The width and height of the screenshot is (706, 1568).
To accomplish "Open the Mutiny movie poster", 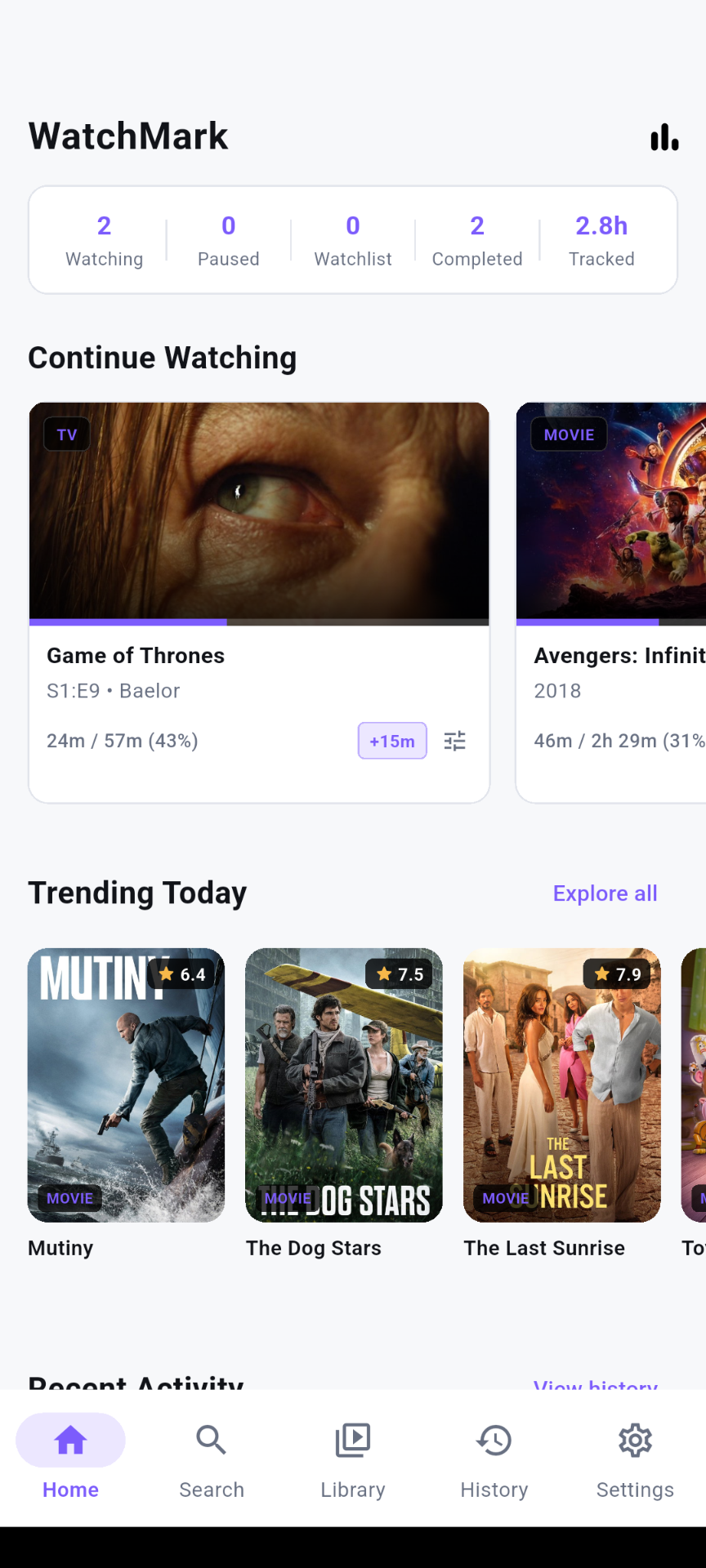I will point(126,1085).
